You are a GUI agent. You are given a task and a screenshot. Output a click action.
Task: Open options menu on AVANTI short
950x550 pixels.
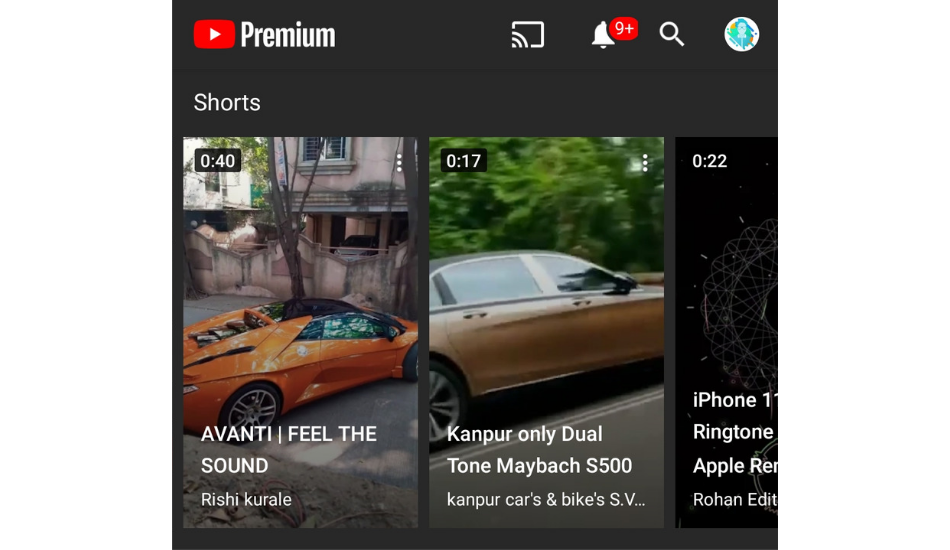[x=399, y=162]
